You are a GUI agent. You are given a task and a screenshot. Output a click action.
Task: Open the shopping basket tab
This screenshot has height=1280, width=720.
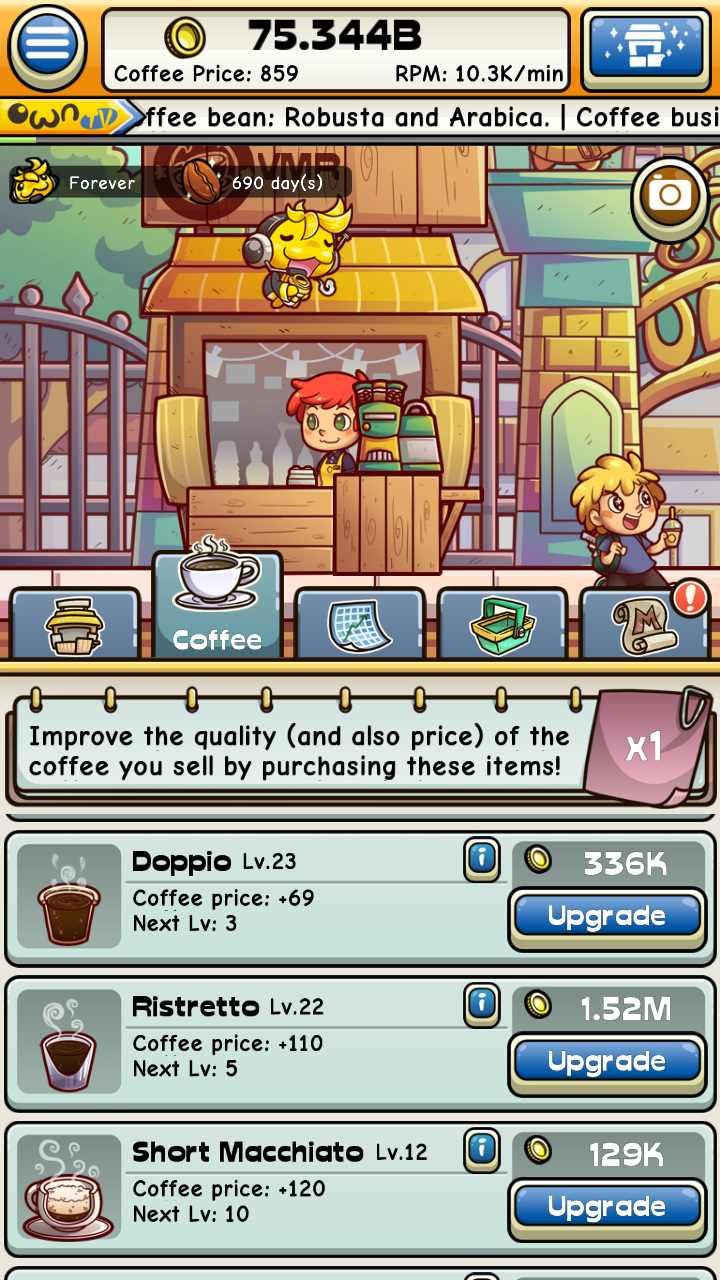[502, 625]
